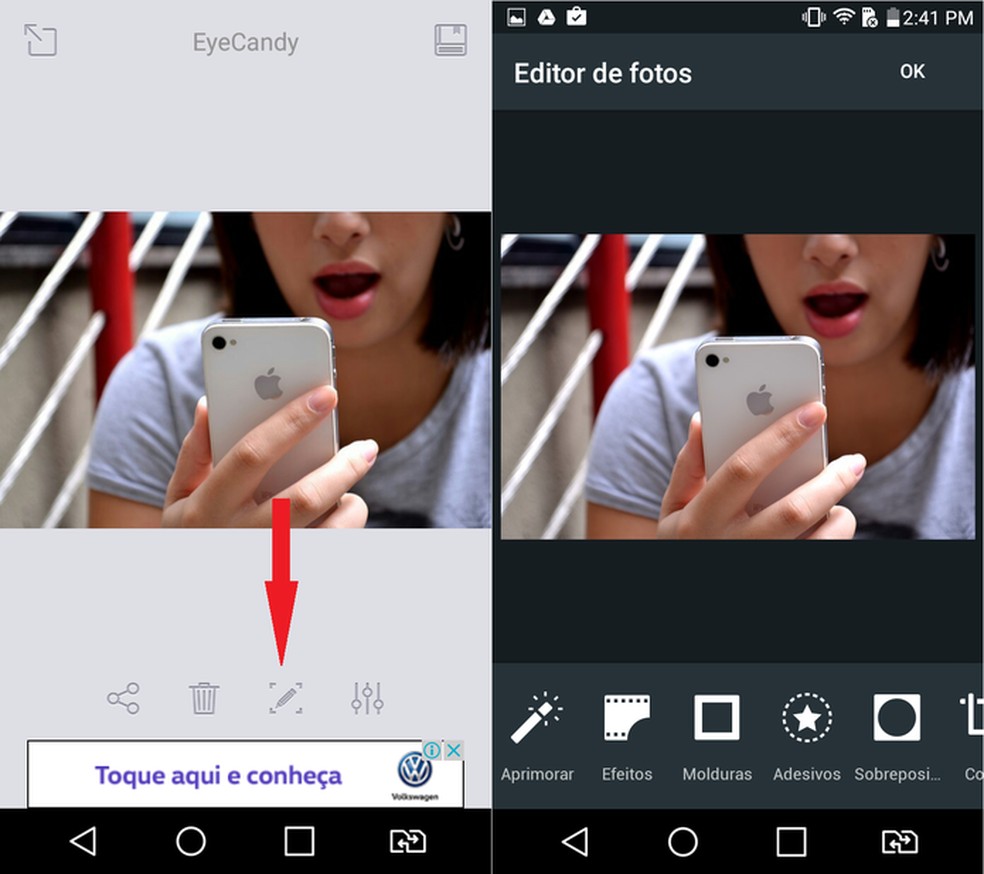Viewport: 984px width, 874px height.
Task: Open the photo editor pencil icon
Action: pyautogui.click(x=285, y=698)
